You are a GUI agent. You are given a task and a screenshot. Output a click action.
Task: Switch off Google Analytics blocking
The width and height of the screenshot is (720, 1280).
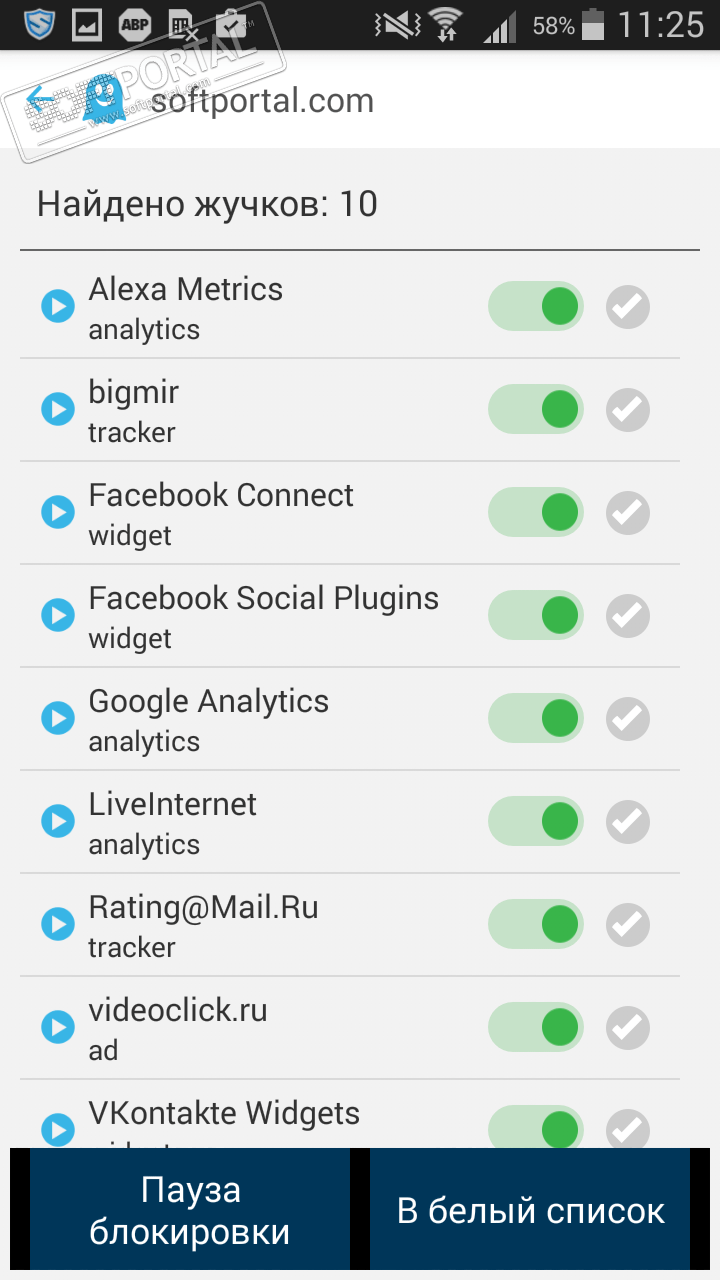click(x=536, y=718)
